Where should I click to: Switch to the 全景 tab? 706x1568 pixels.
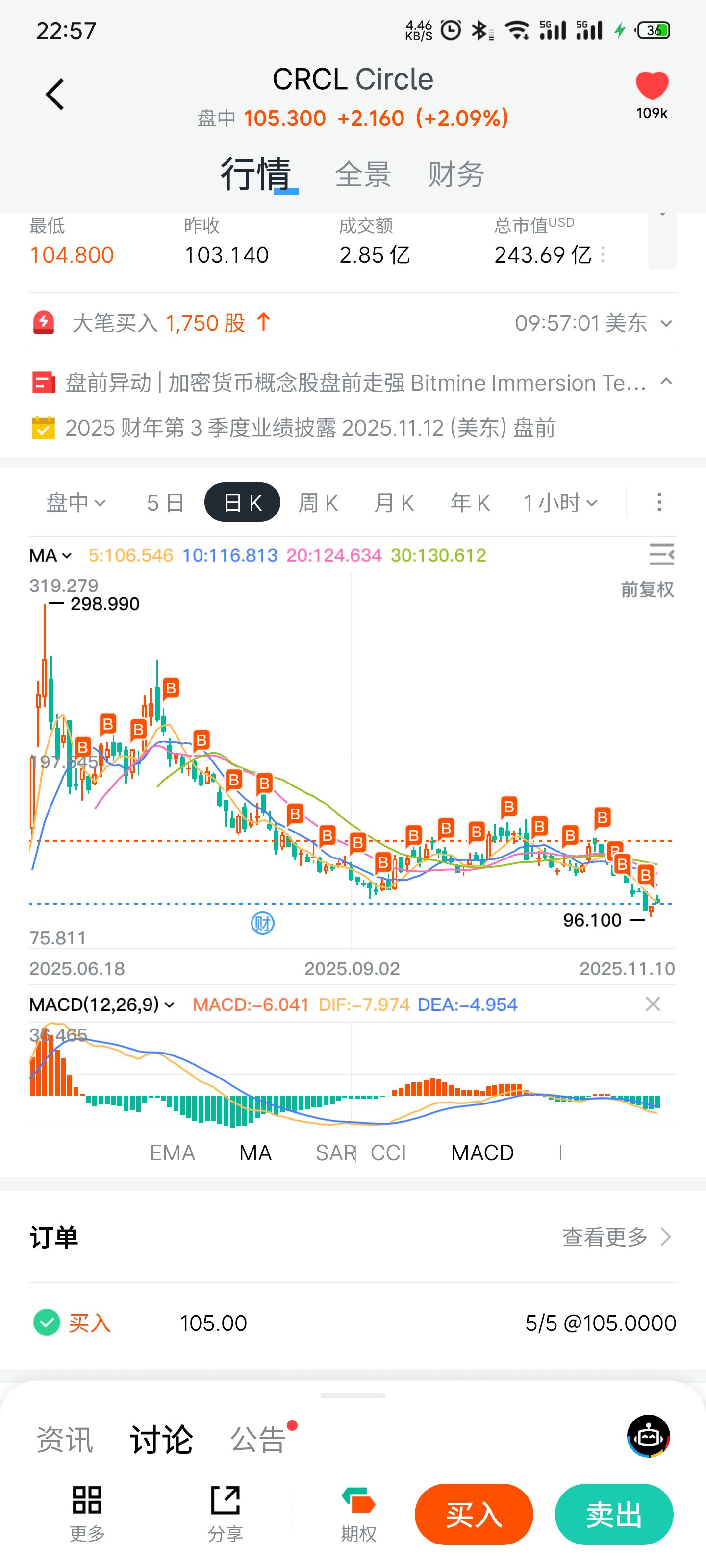pos(363,175)
